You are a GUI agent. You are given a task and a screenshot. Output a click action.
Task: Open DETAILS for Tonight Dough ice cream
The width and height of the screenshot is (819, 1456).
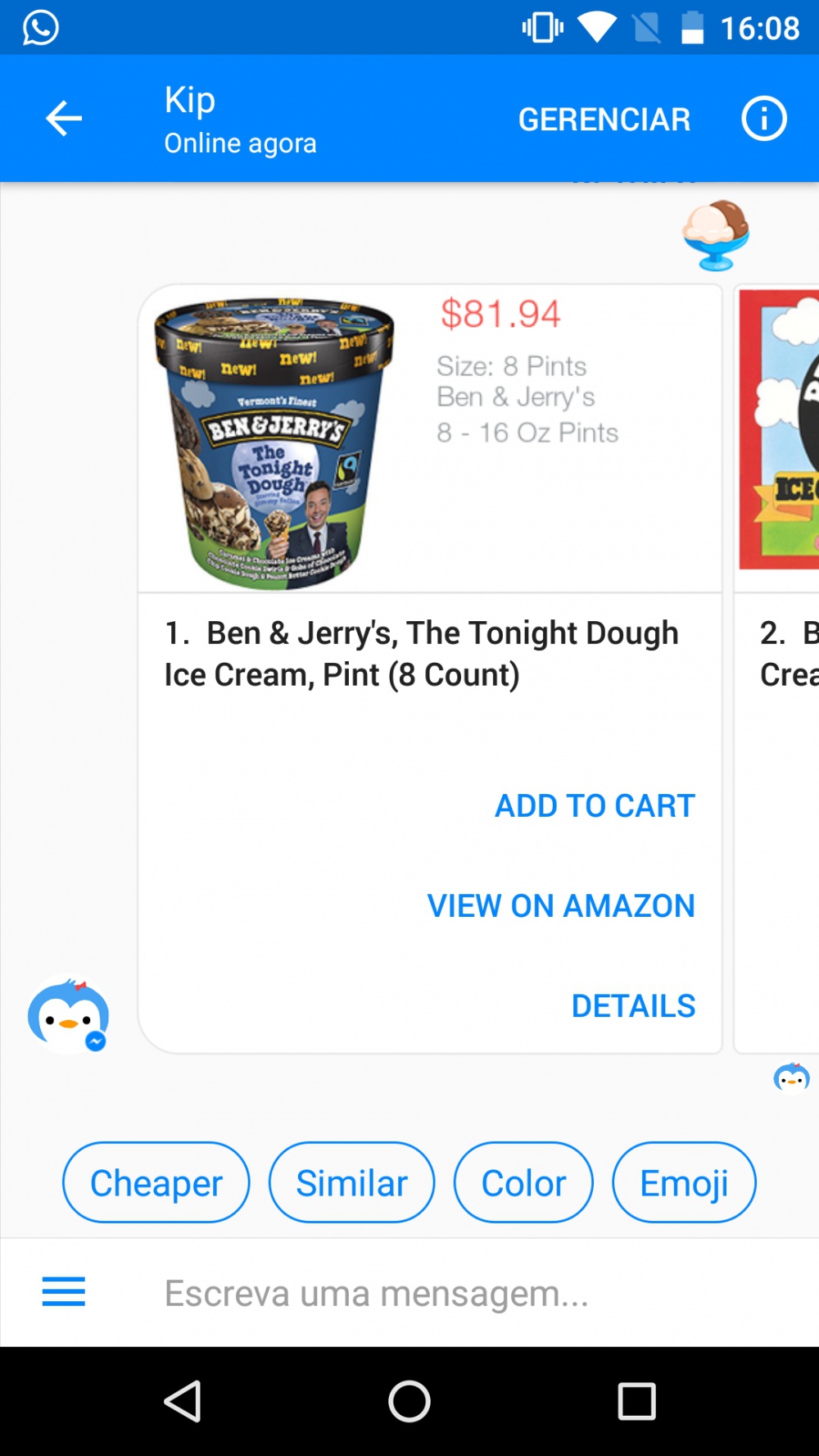tap(633, 1005)
